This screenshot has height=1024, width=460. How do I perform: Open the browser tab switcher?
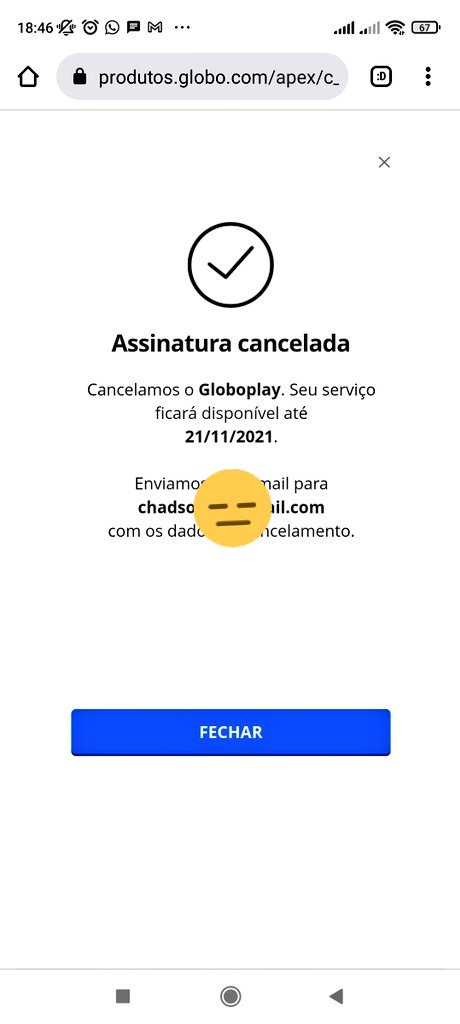coord(381,77)
